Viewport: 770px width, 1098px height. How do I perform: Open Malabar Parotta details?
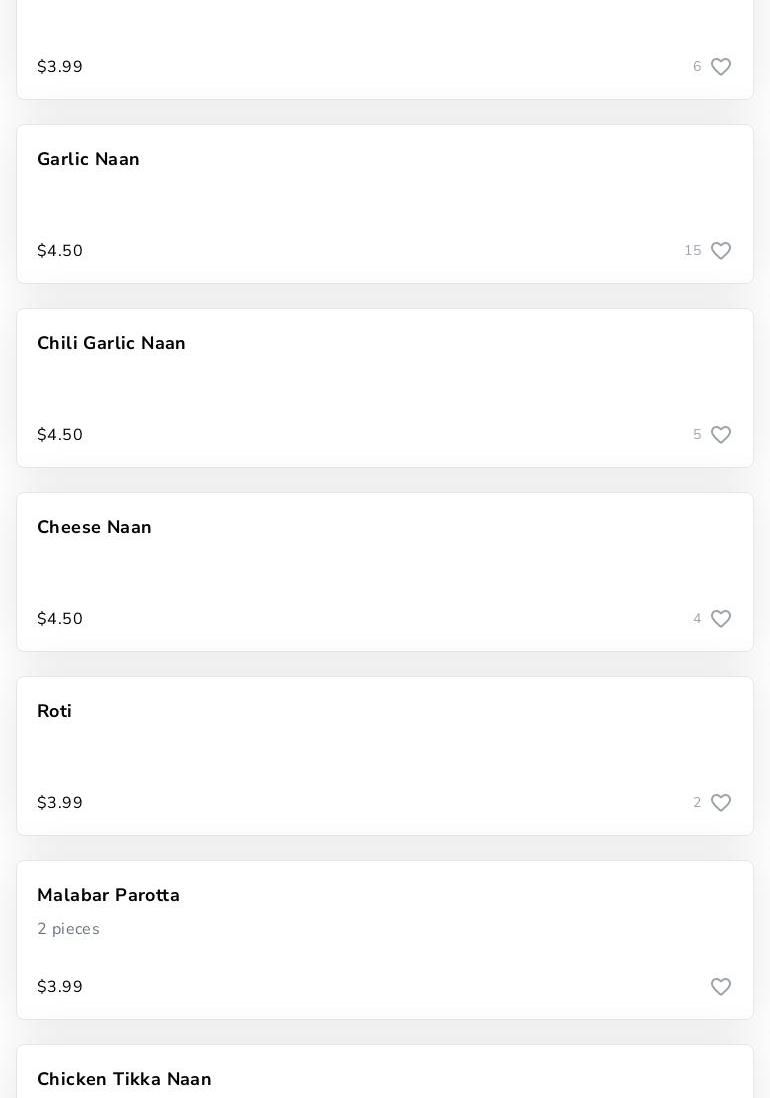tap(108, 896)
